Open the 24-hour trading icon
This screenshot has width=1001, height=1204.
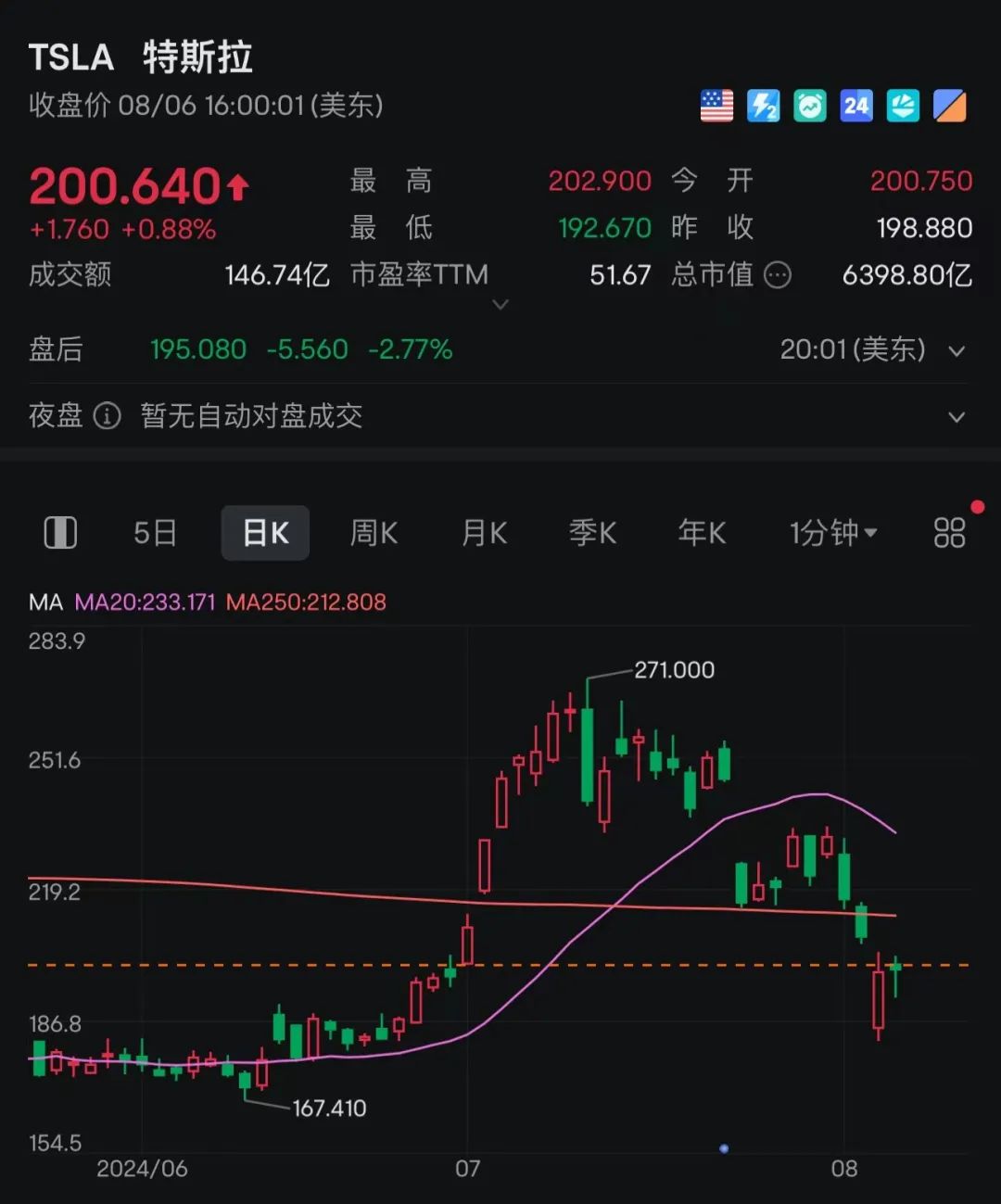tap(855, 107)
